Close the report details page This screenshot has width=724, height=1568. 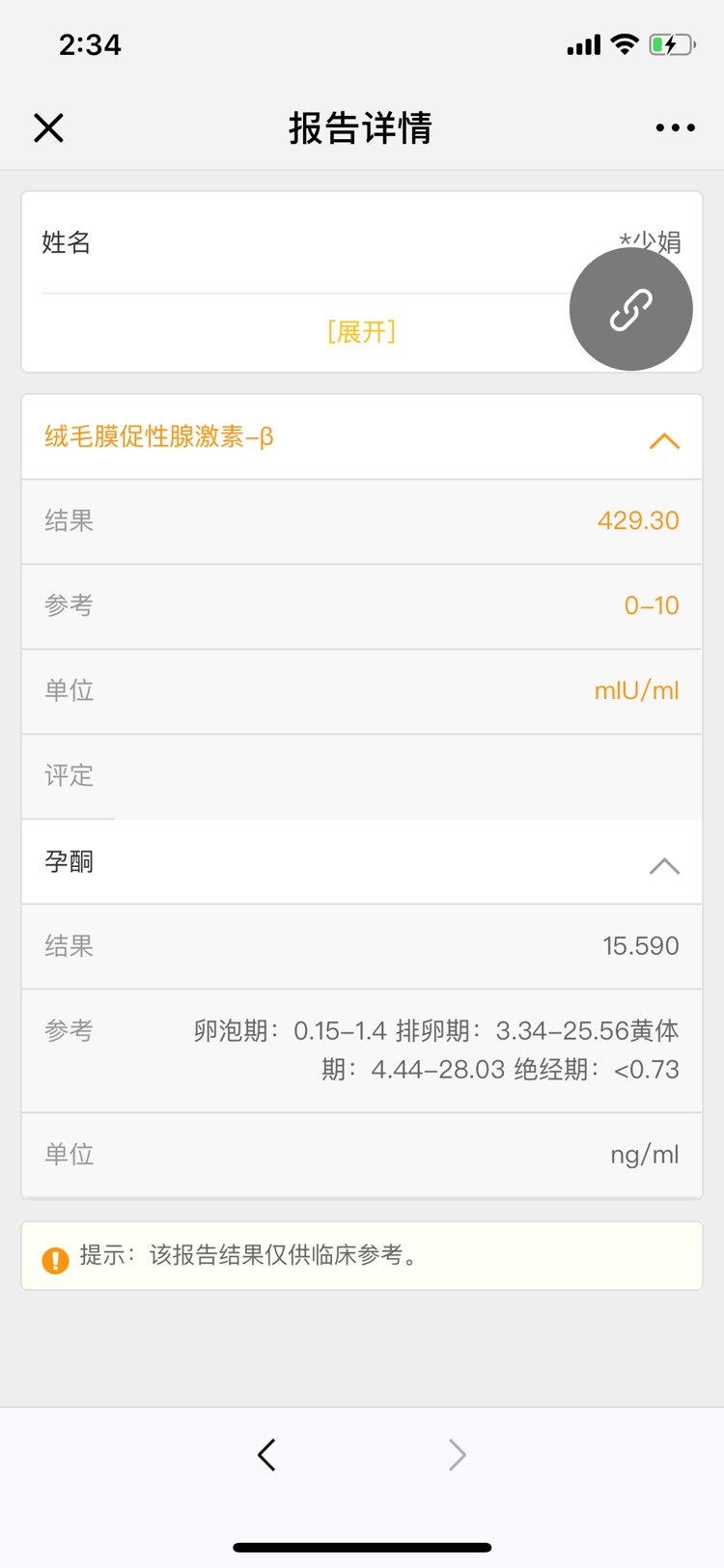point(48,127)
